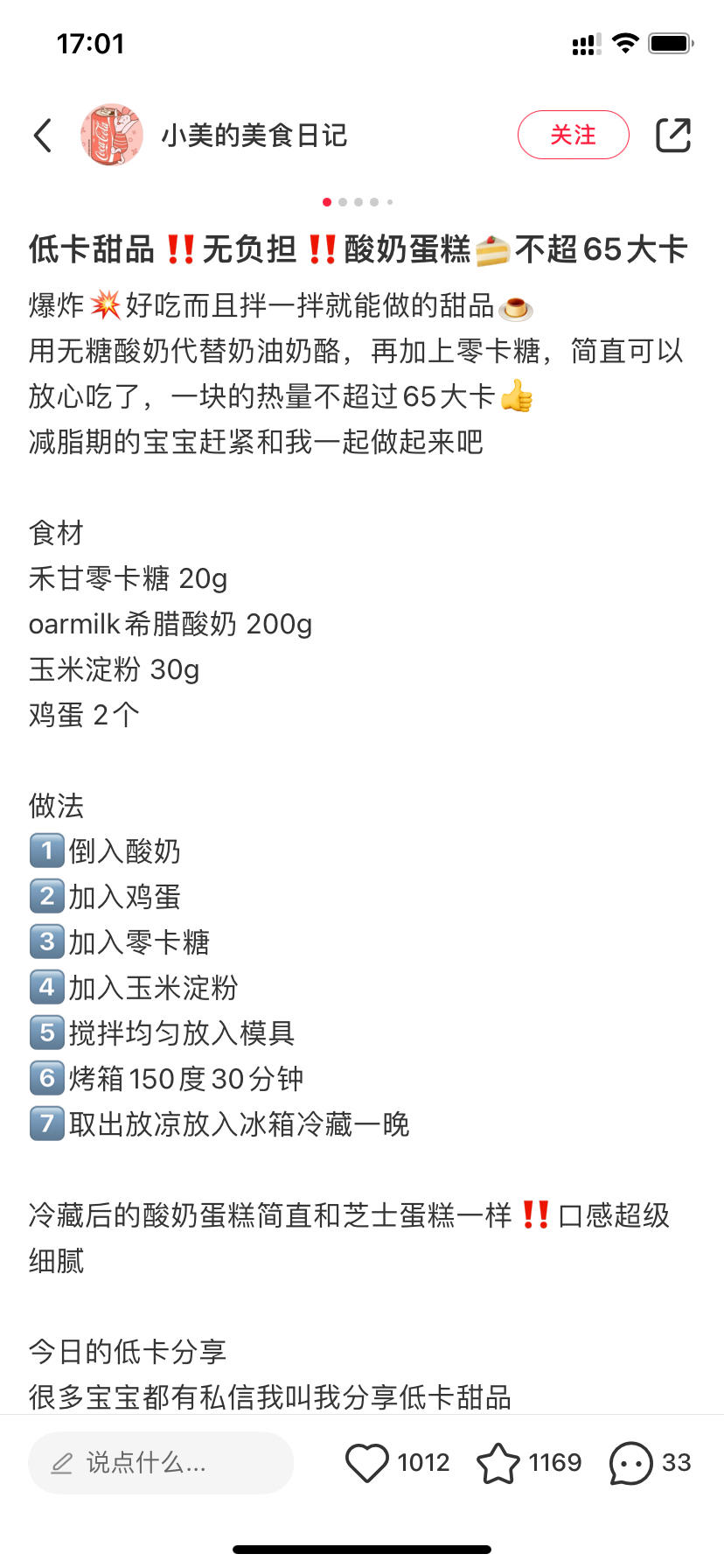724x1568 pixels.
Task: Go back using the arrow icon
Action: pyautogui.click(x=43, y=136)
